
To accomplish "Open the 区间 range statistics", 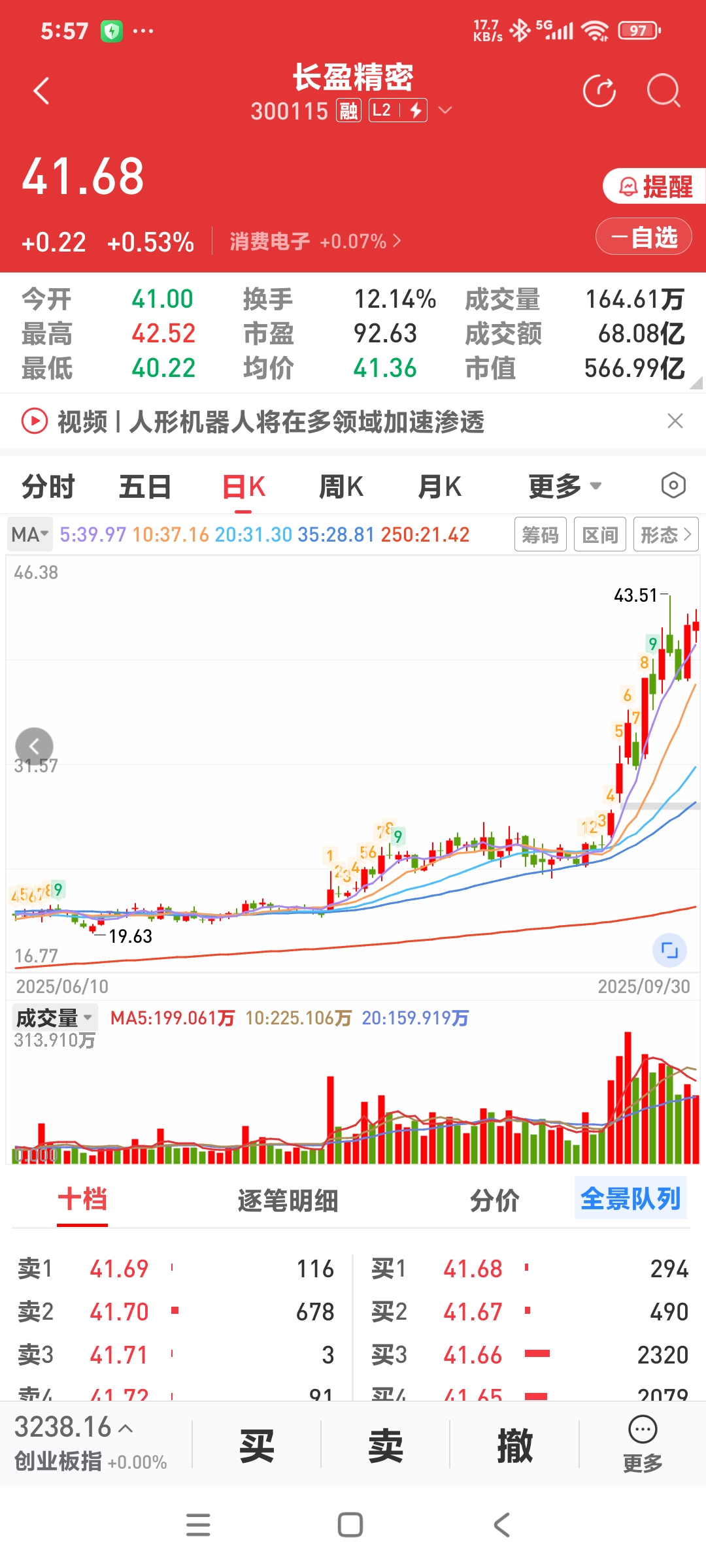I will (x=599, y=535).
